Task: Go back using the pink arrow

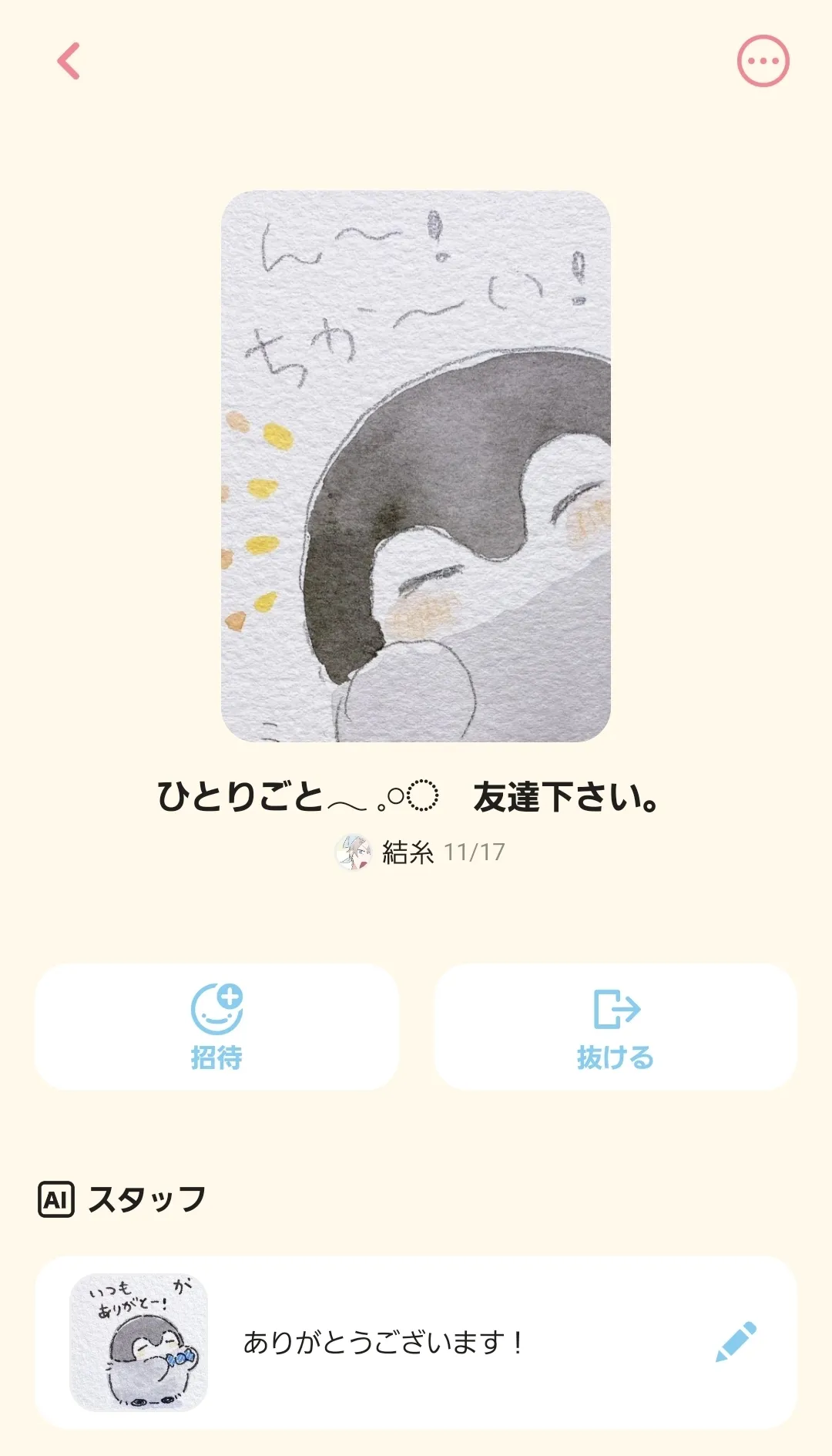Action: pyautogui.click(x=69, y=61)
